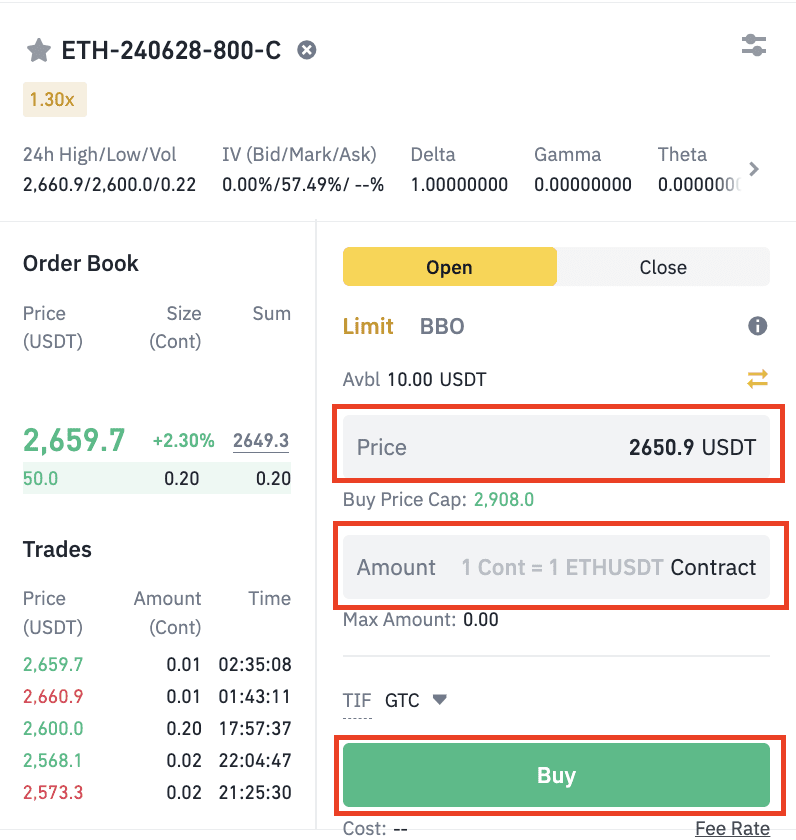Image resolution: width=796 pixels, height=840 pixels.
Task: Add ETH-240628-800-C to favorites star
Action: pyautogui.click(x=38, y=50)
